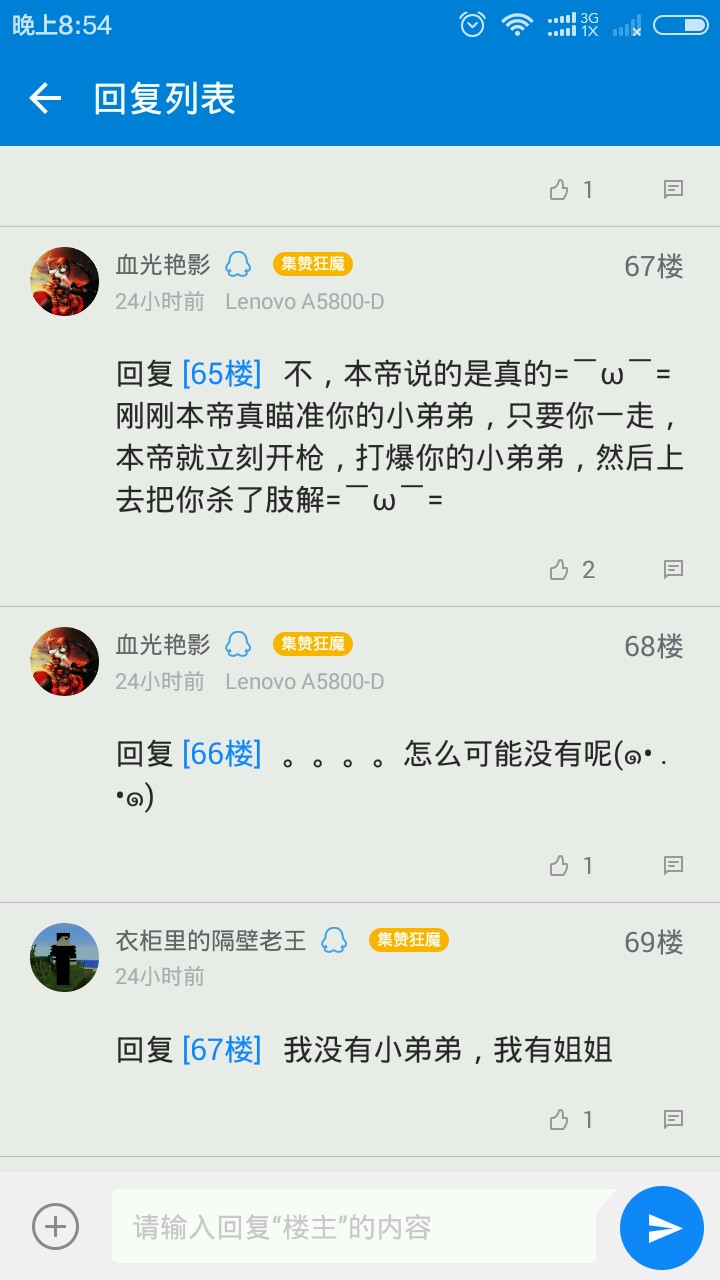Jump to the referenced [67楼] reply
This screenshot has height=1280, width=720.
[x=221, y=1050]
